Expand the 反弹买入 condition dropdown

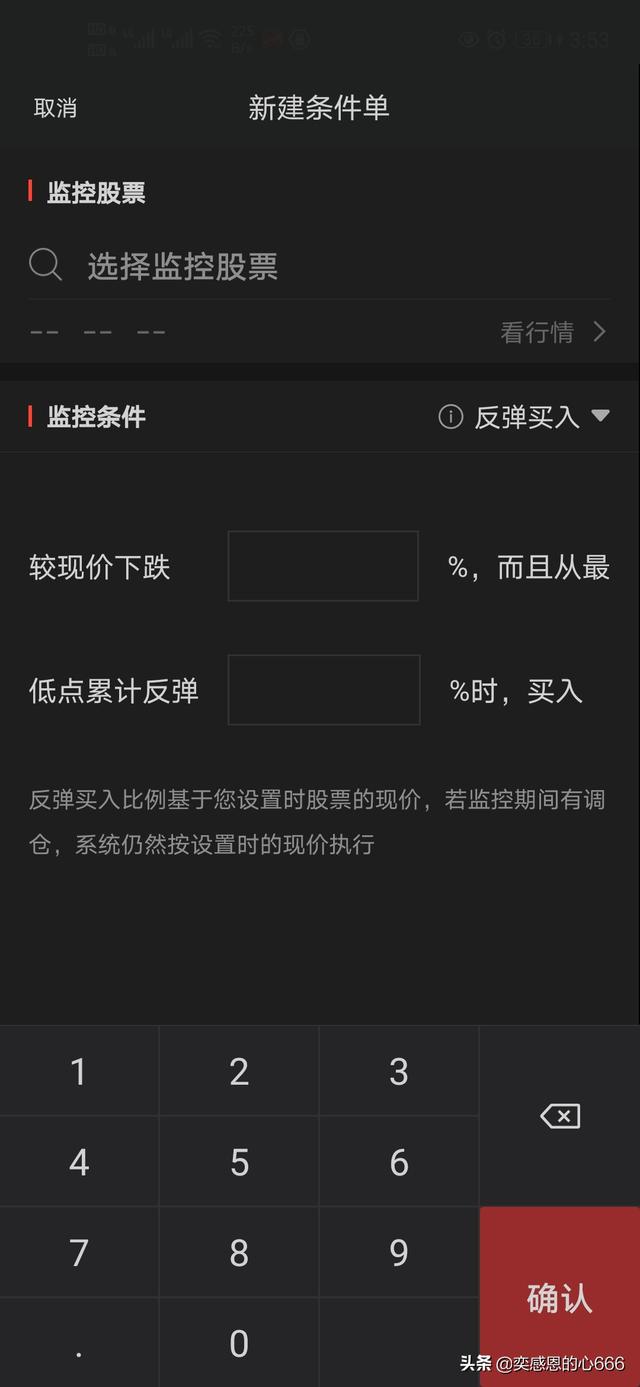coord(541,417)
